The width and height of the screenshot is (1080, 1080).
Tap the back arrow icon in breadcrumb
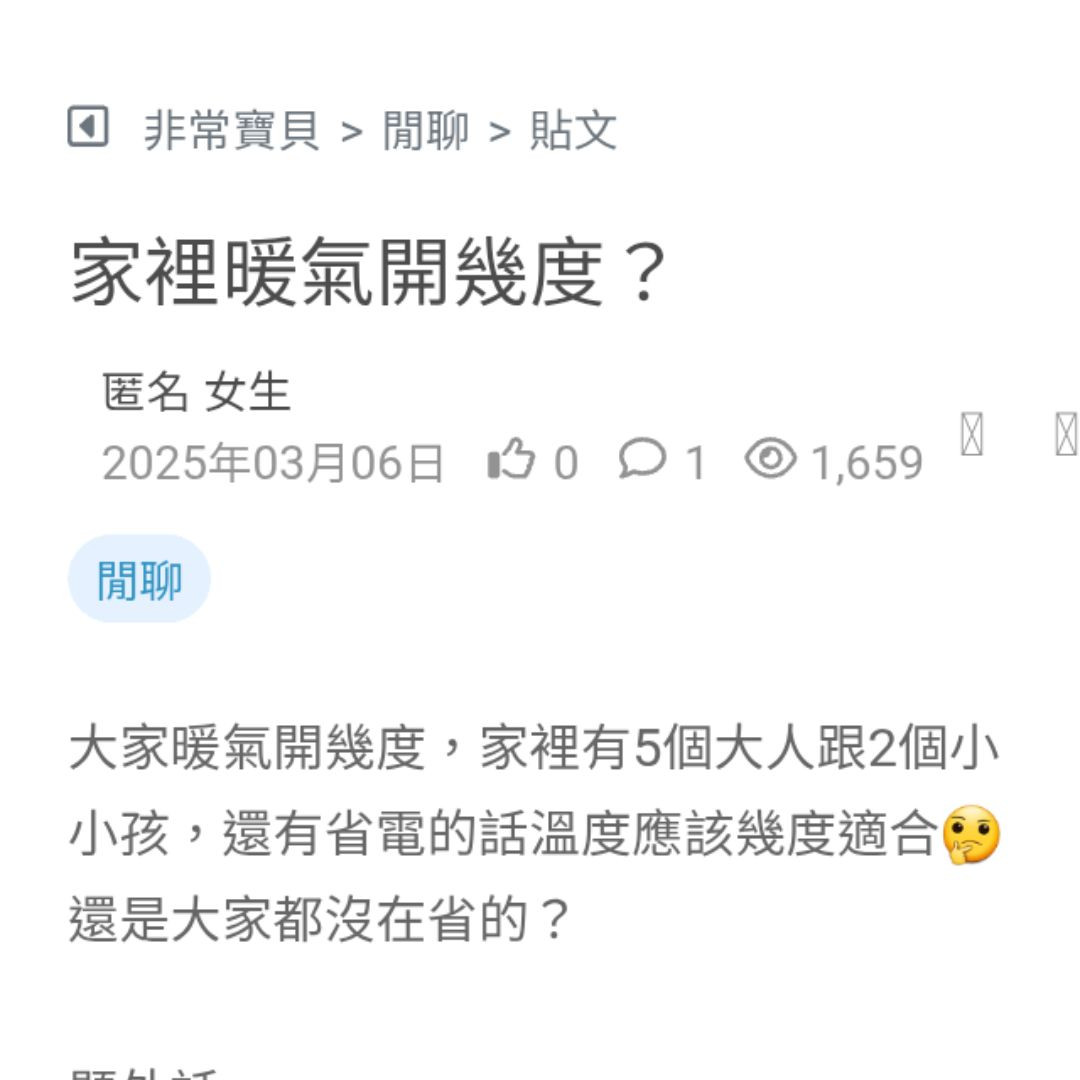pos(88,127)
